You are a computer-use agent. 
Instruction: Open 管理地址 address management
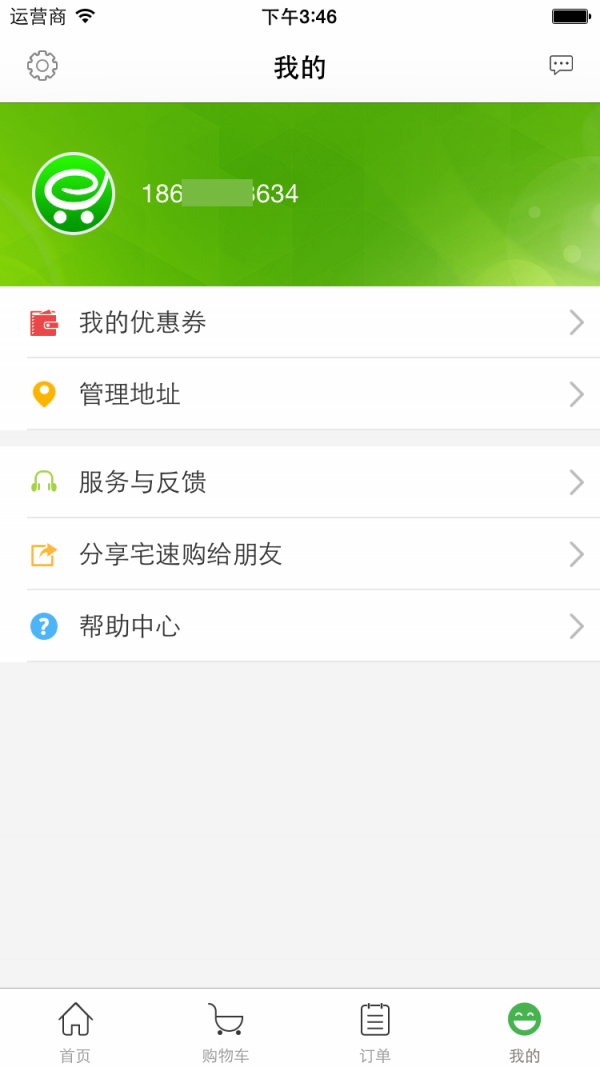(x=300, y=394)
